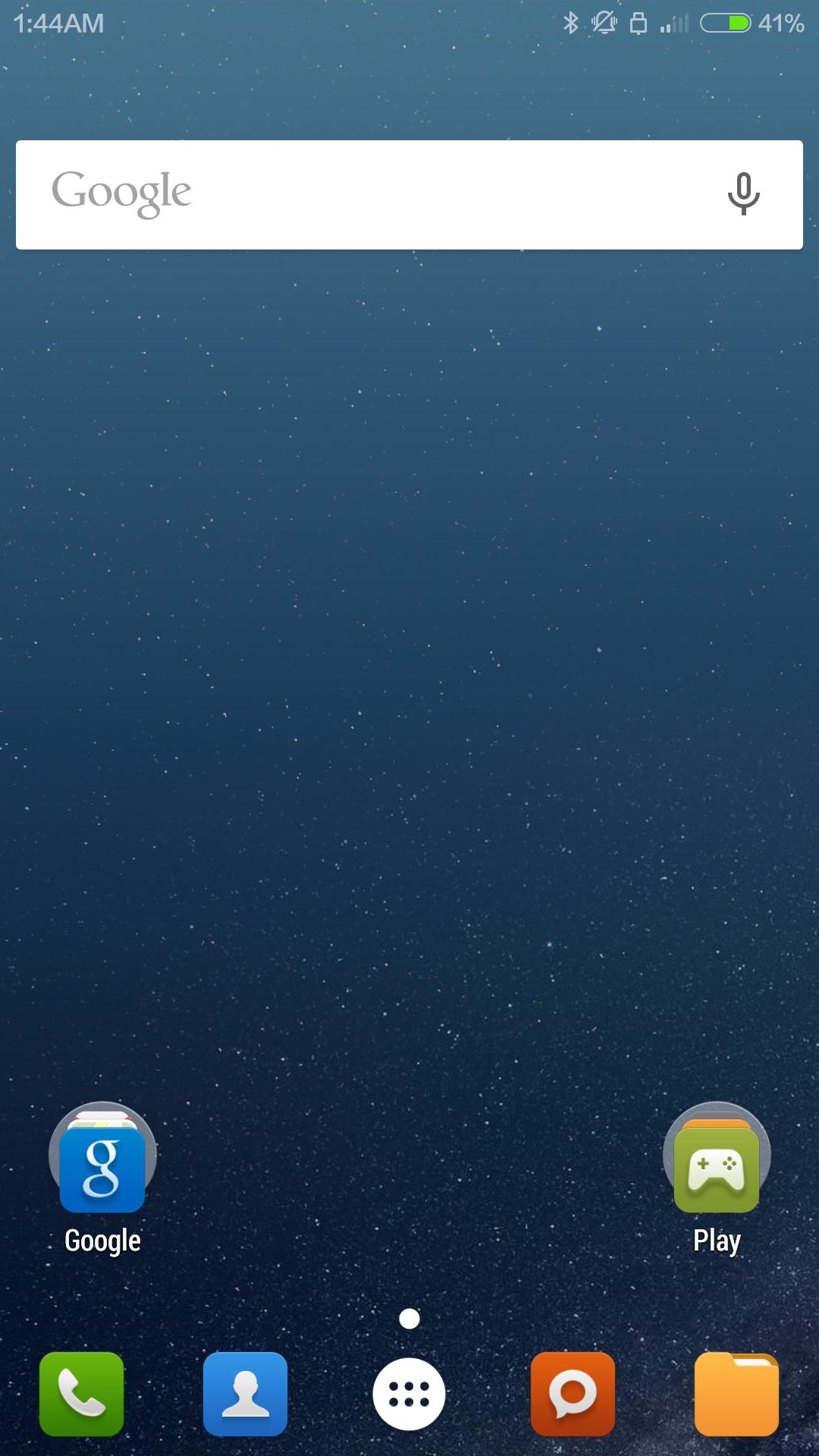The image size is (819, 1456).
Task: Tap the Google search box
Action: click(379, 195)
